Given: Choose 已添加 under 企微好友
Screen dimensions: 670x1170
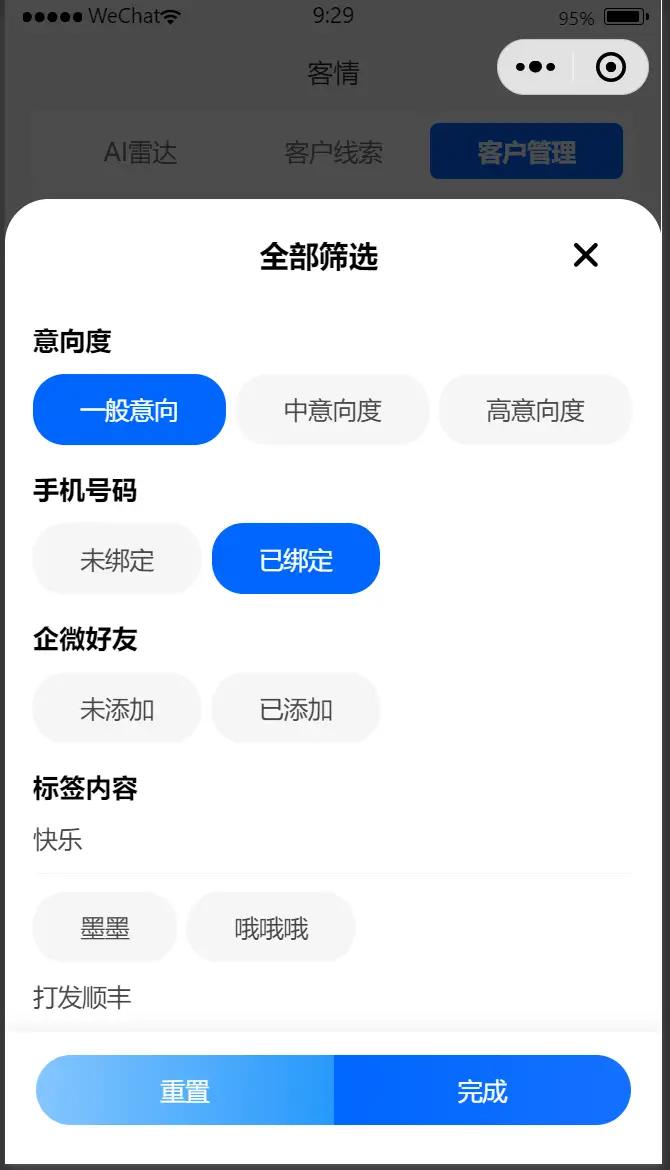Looking at the screenshot, I should click(296, 708).
